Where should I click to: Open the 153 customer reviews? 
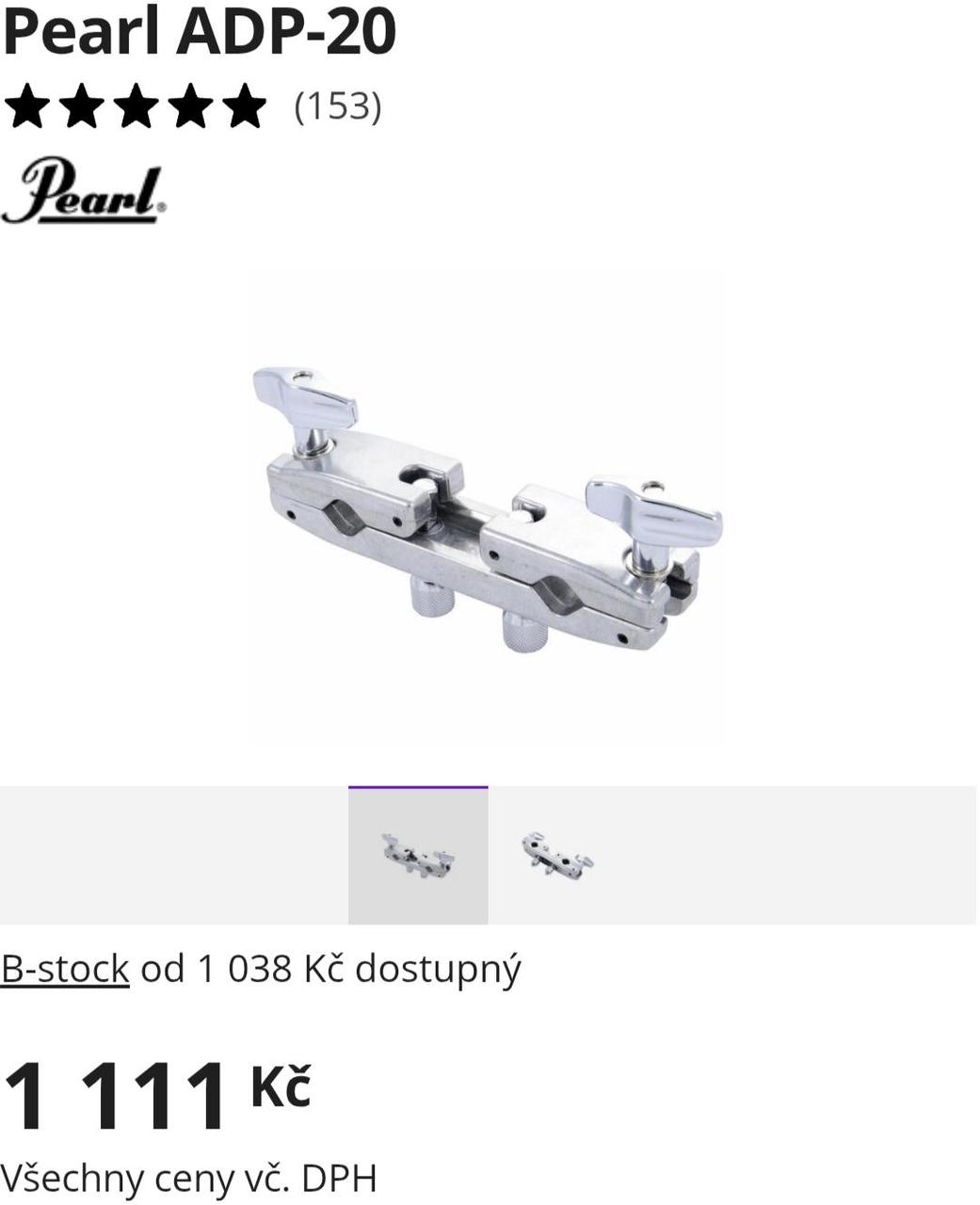(x=337, y=106)
